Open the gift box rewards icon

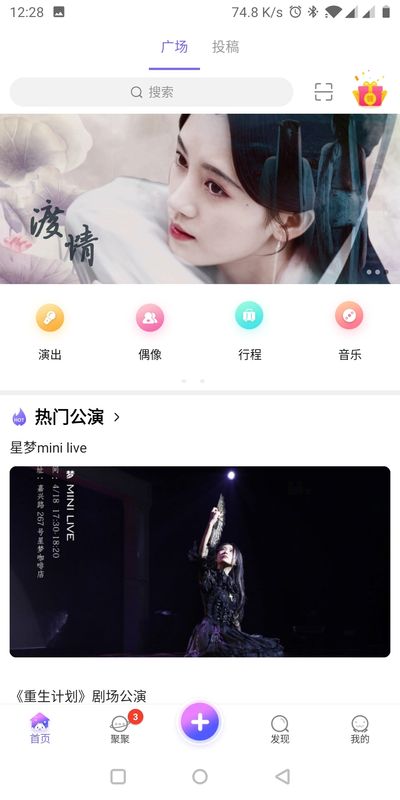(x=370, y=91)
